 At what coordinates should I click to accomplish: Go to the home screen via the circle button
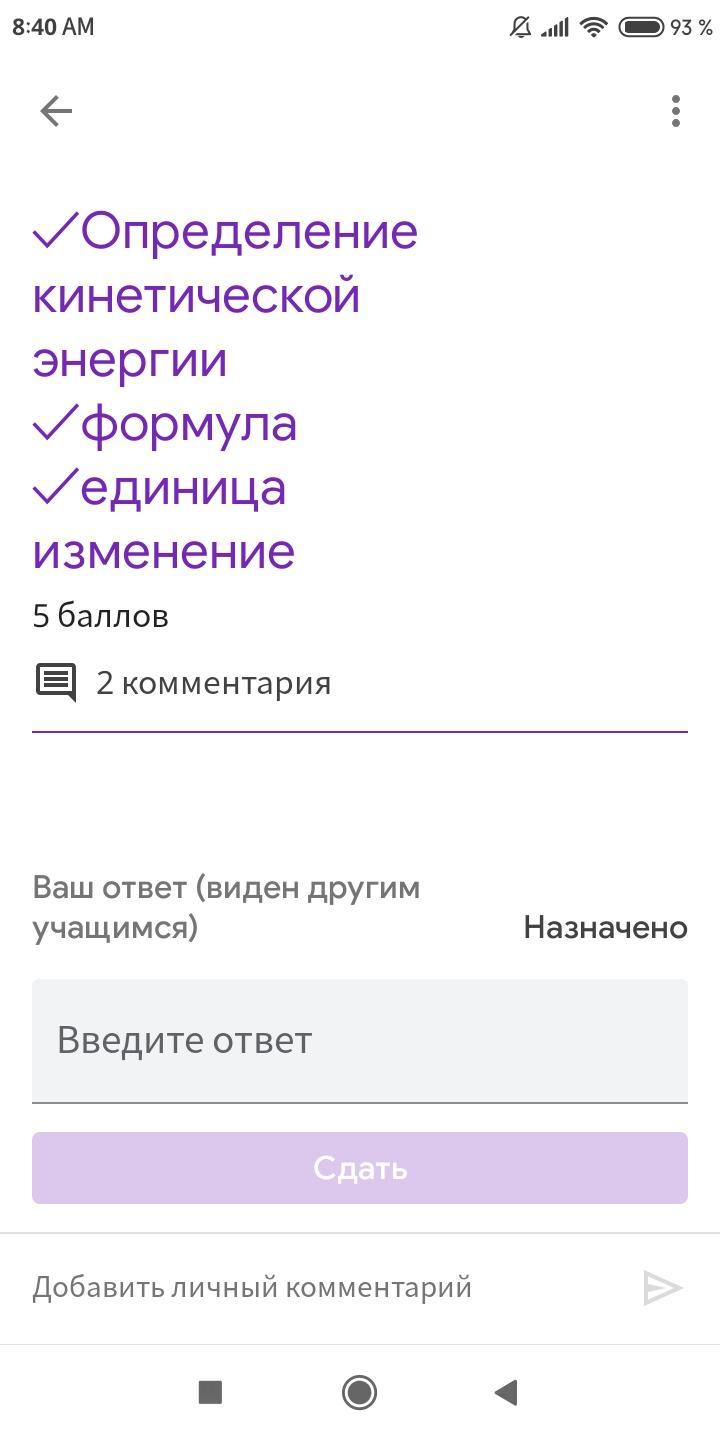tap(359, 1391)
